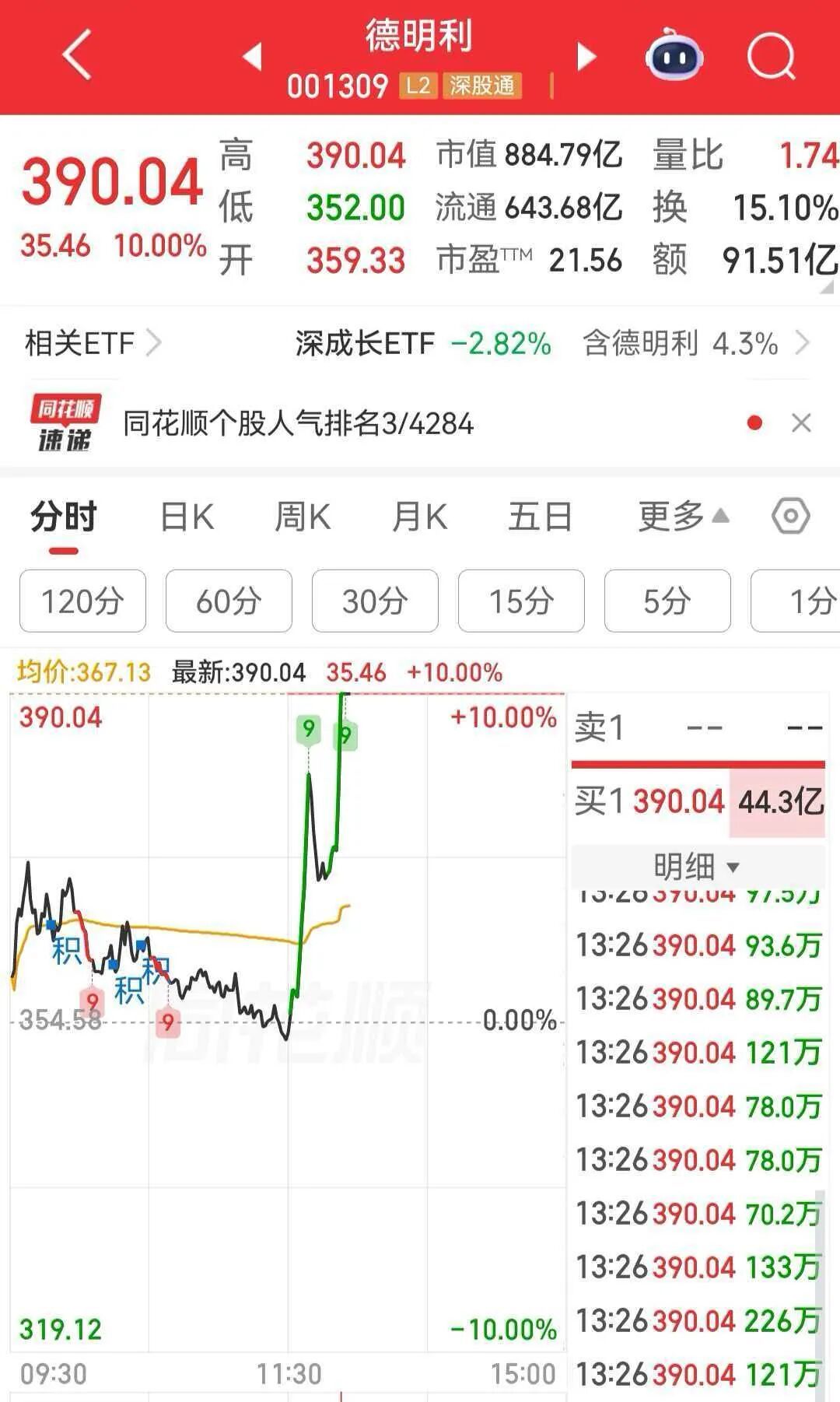
Task: Open 含德明利 4.3% ETF details
Action: tap(695, 342)
